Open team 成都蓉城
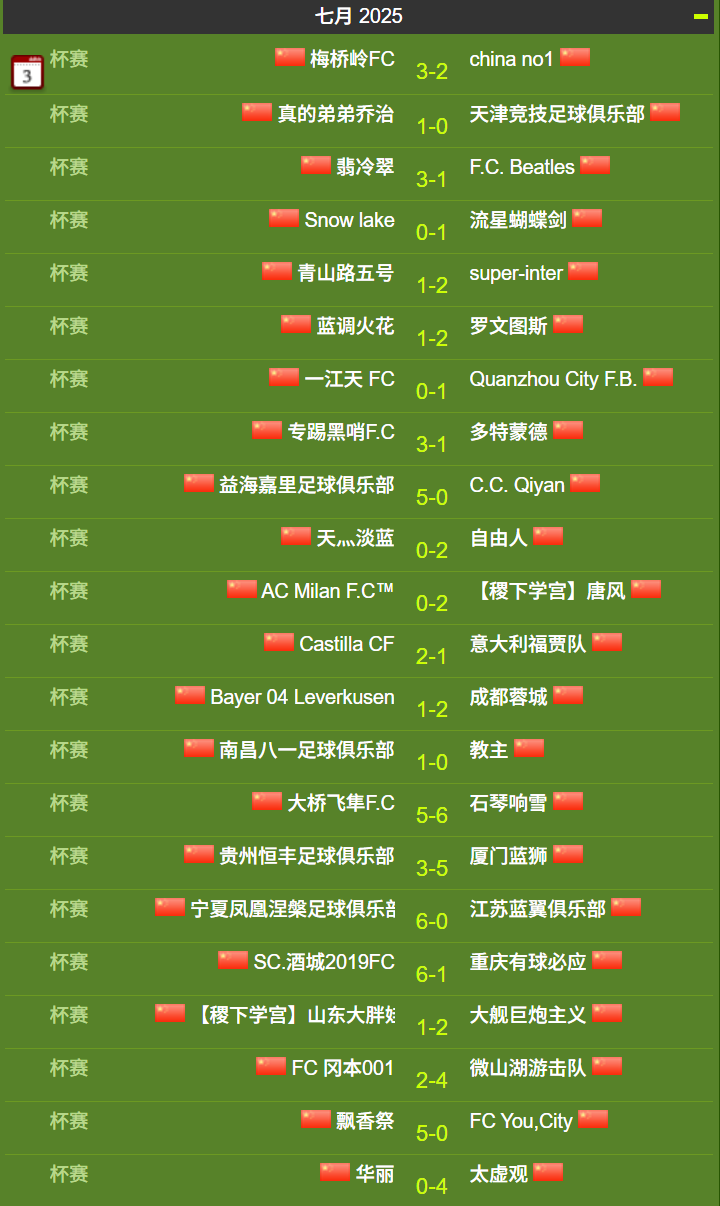This screenshot has height=1206, width=720. point(509,697)
